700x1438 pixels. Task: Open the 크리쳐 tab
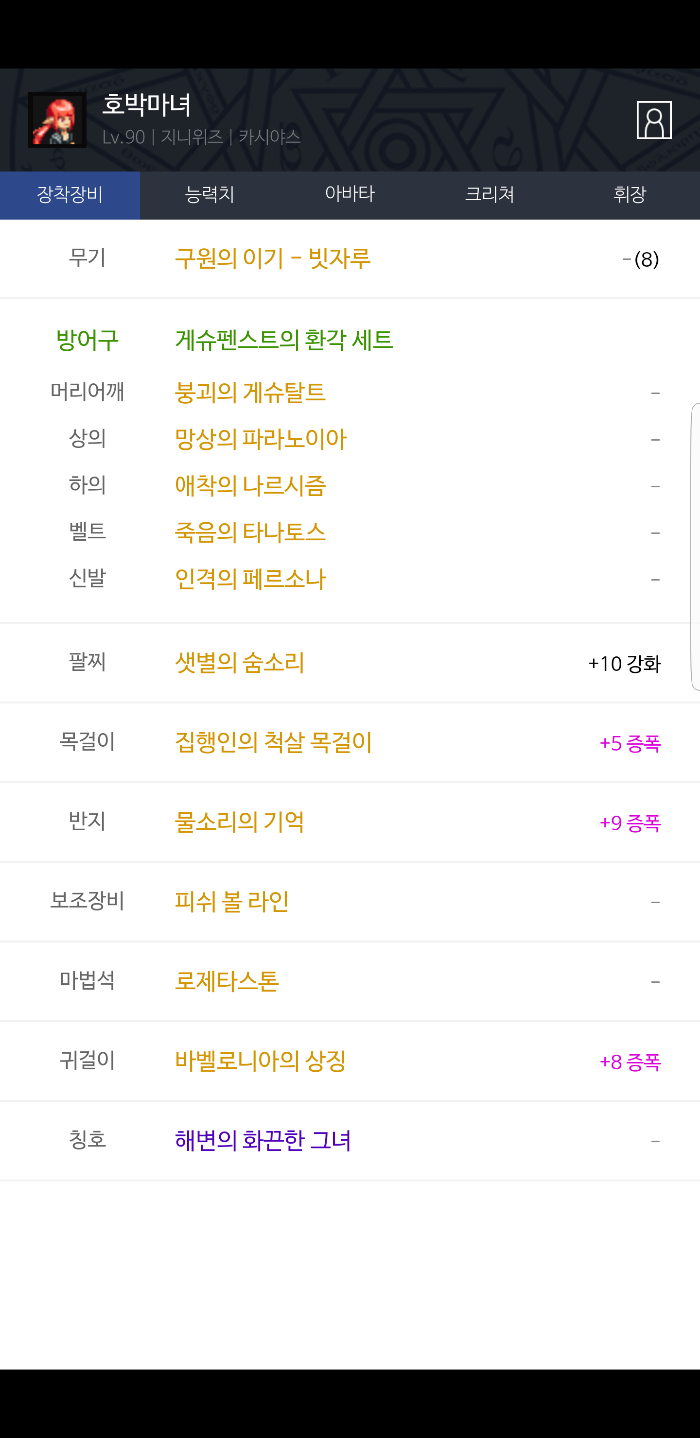490,195
